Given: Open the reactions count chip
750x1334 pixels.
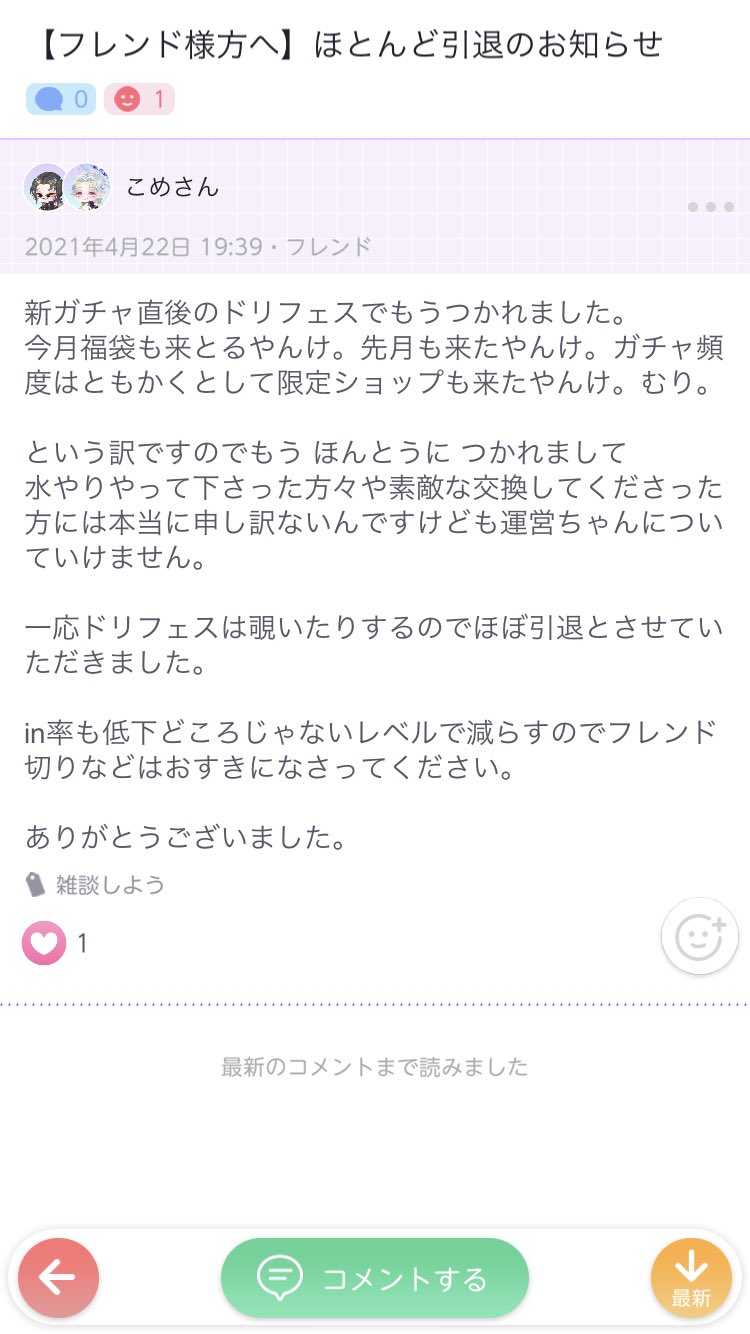Looking at the screenshot, I should (x=139, y=99).
